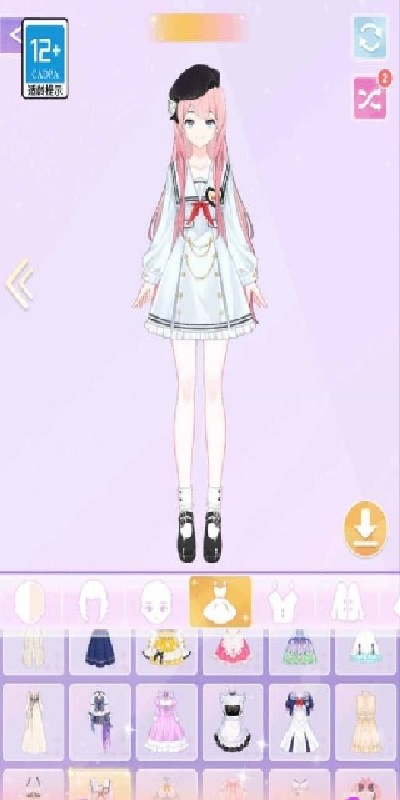Choose the navy blue skirt outfit

(100, 652)
